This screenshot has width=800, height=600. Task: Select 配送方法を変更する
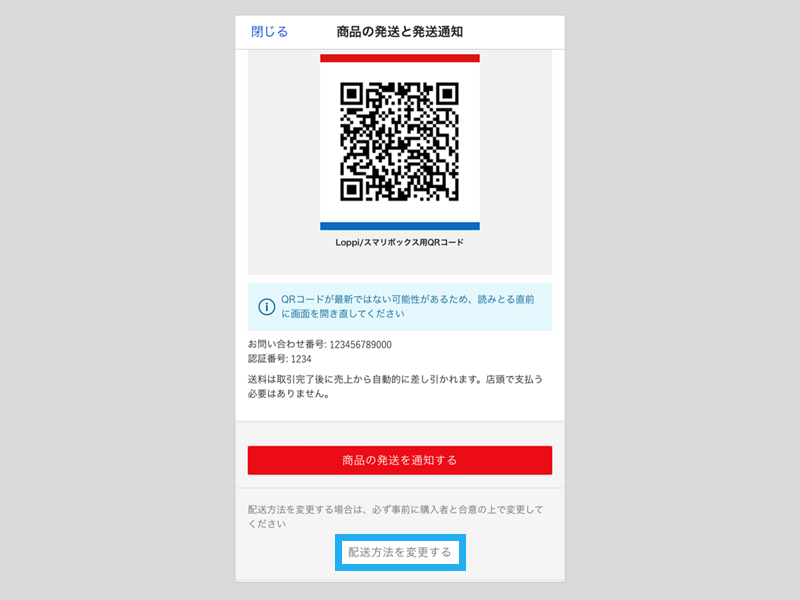pyautogui.click(x=400, y=552)
